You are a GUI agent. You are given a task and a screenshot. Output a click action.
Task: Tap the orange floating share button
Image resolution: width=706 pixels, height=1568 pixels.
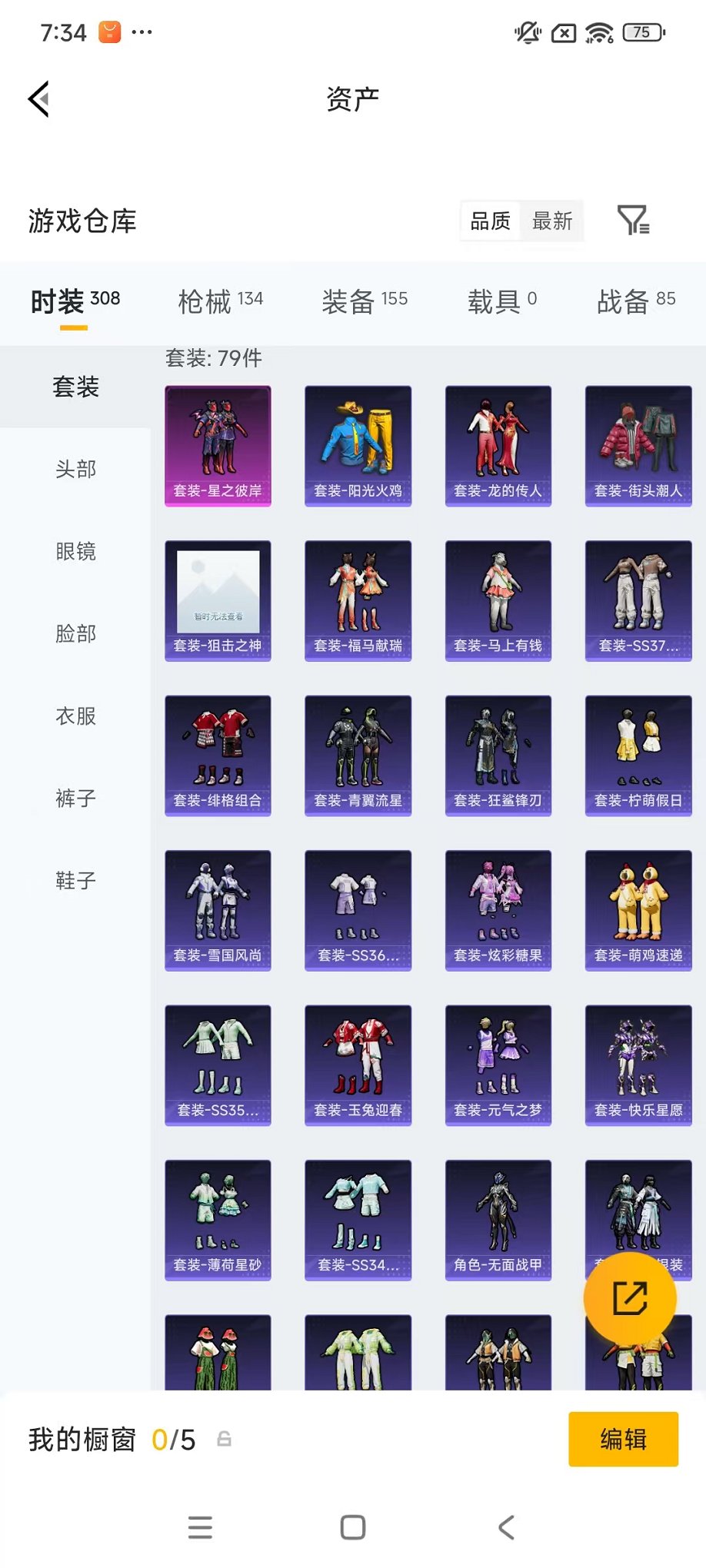coord(630,1298)
